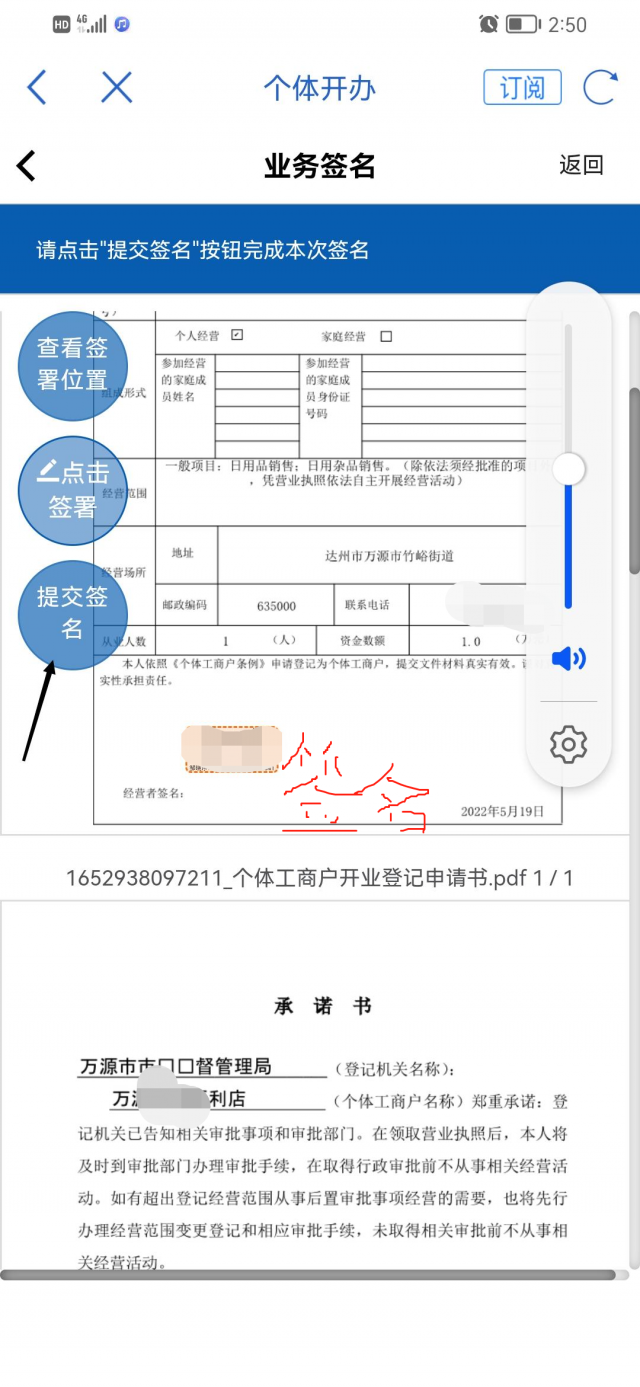The height and width of the screenshot is (1387, 640).
Task: View signing position via 查看签署位置
Action: 73,365
